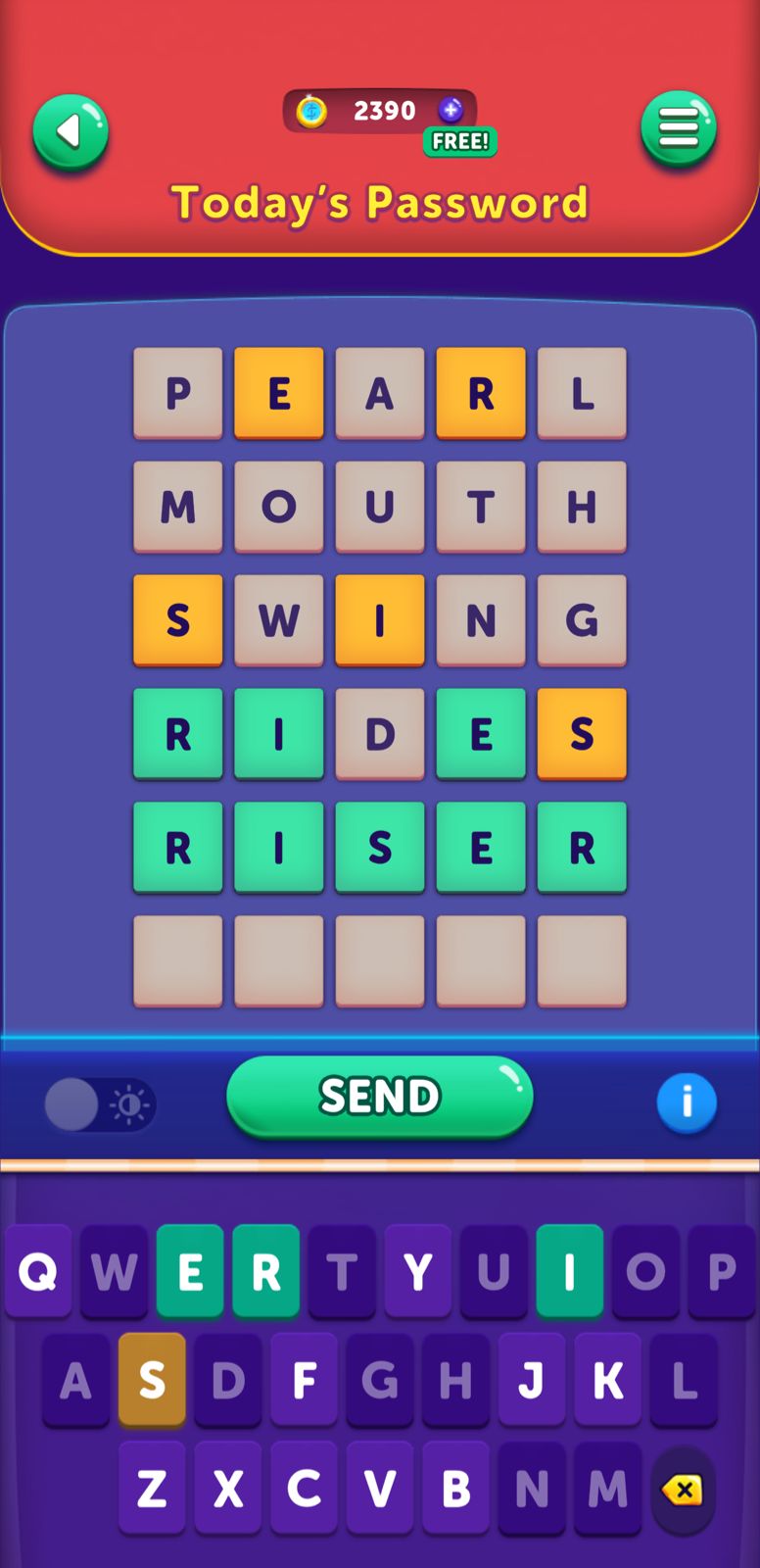Image resolution: width=760 pixels, height=1568 pixels.
Task: Open the green hamburger menu
Action: coord(678,128)
